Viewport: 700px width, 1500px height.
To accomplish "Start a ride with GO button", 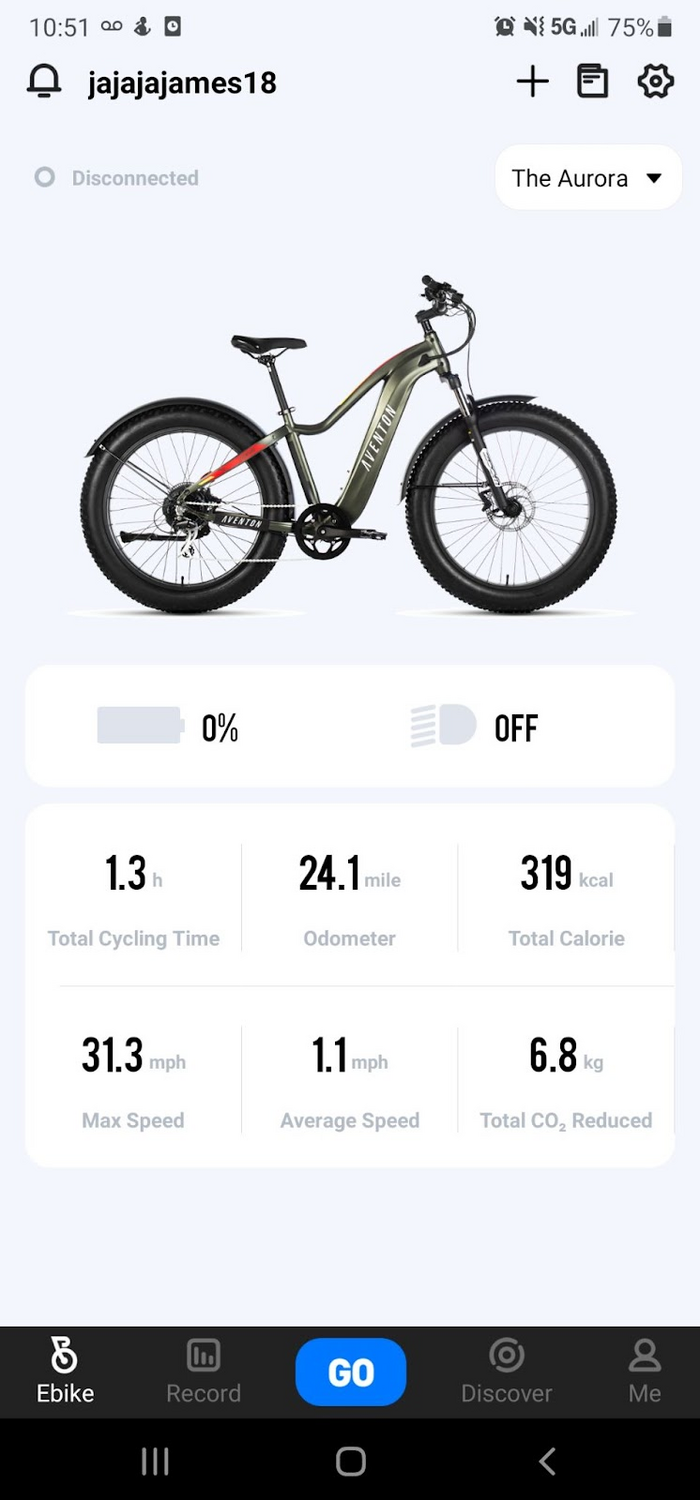I will click(x=350, y=1372).
